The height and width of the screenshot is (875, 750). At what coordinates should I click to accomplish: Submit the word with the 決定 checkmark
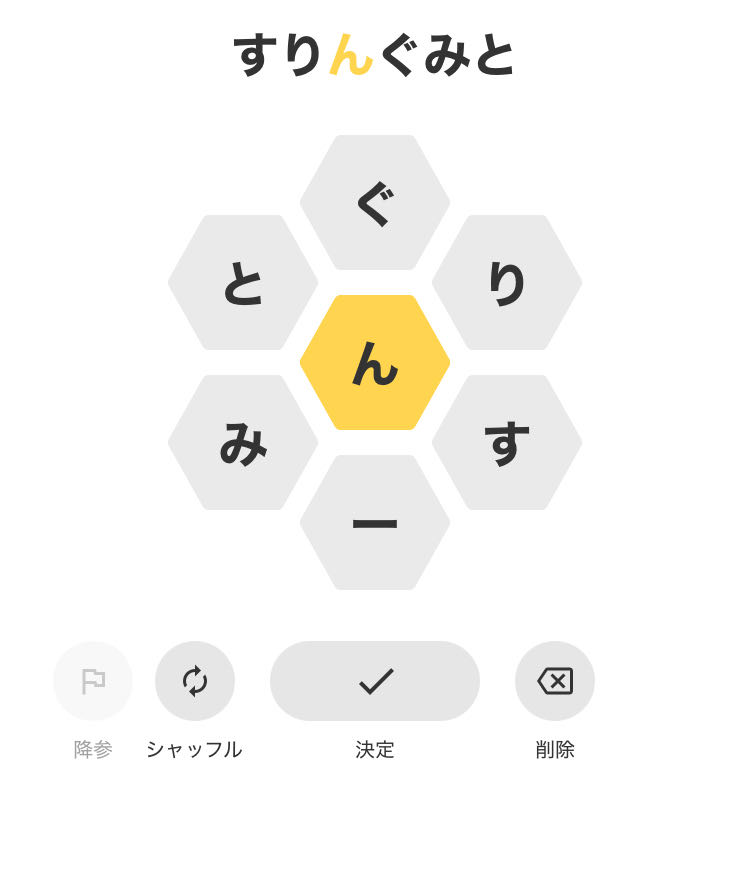click(x=375, y=681)
